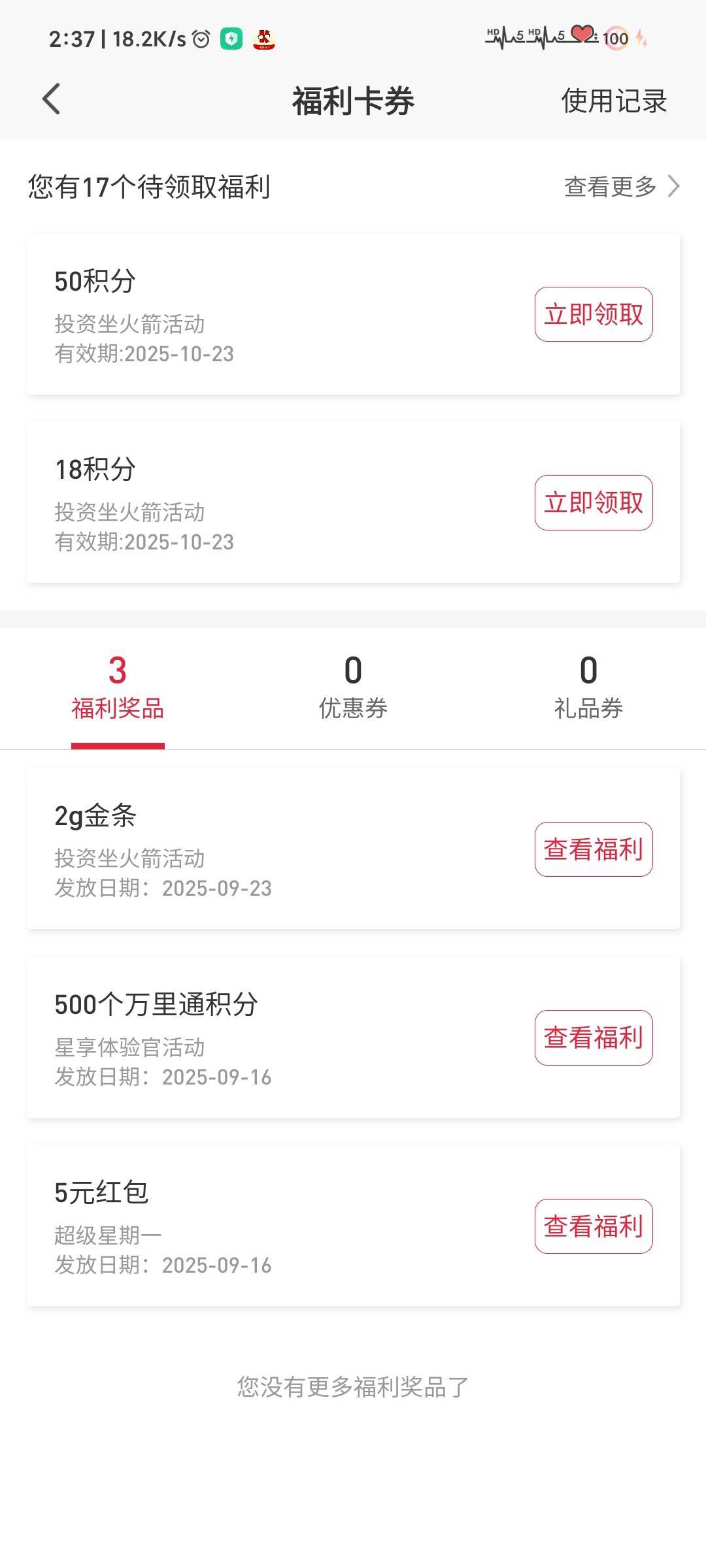The image size is (706, 1568).
Task: Claim the 18积分 reward with 立即领取
Action: point(594,502)
